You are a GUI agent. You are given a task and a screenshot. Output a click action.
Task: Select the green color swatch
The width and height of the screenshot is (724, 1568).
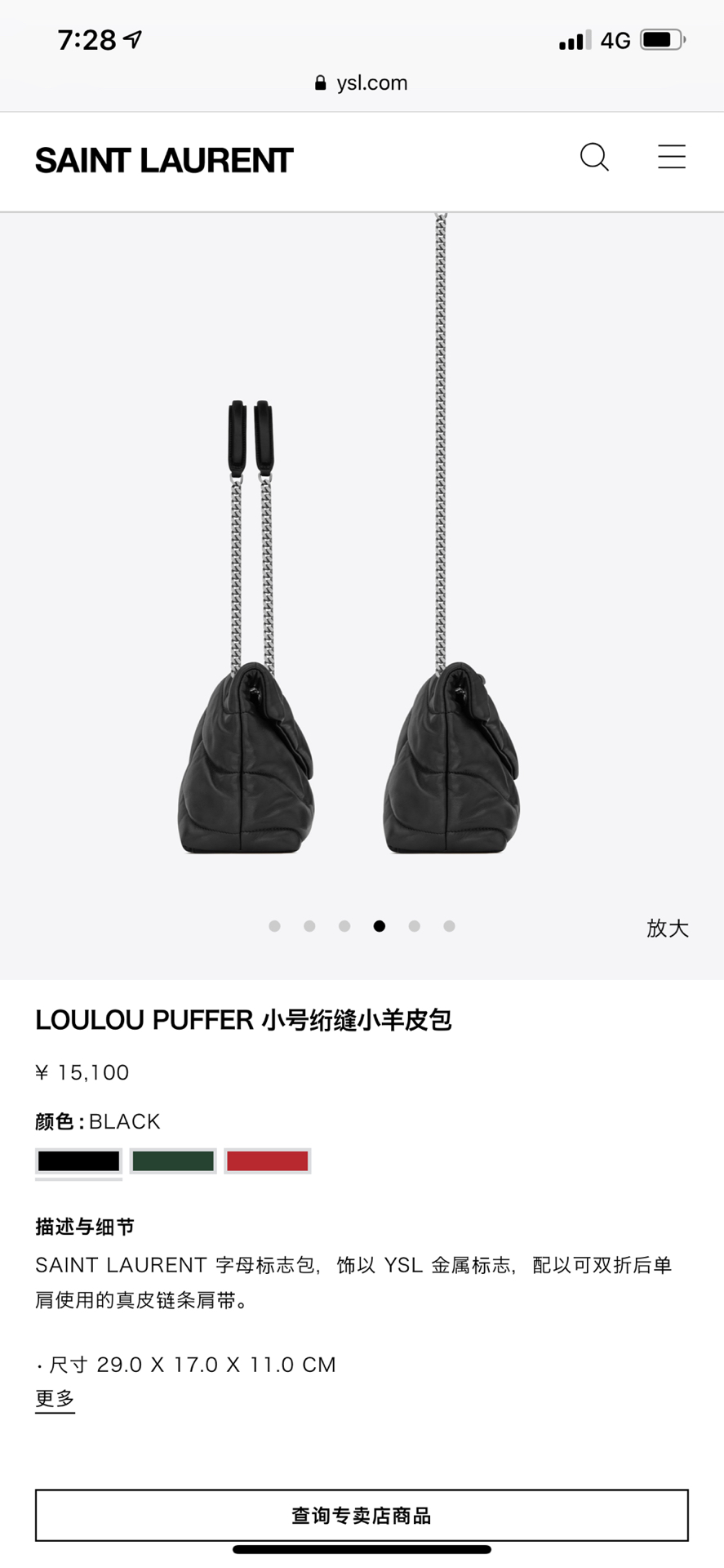pos(173,1160)
